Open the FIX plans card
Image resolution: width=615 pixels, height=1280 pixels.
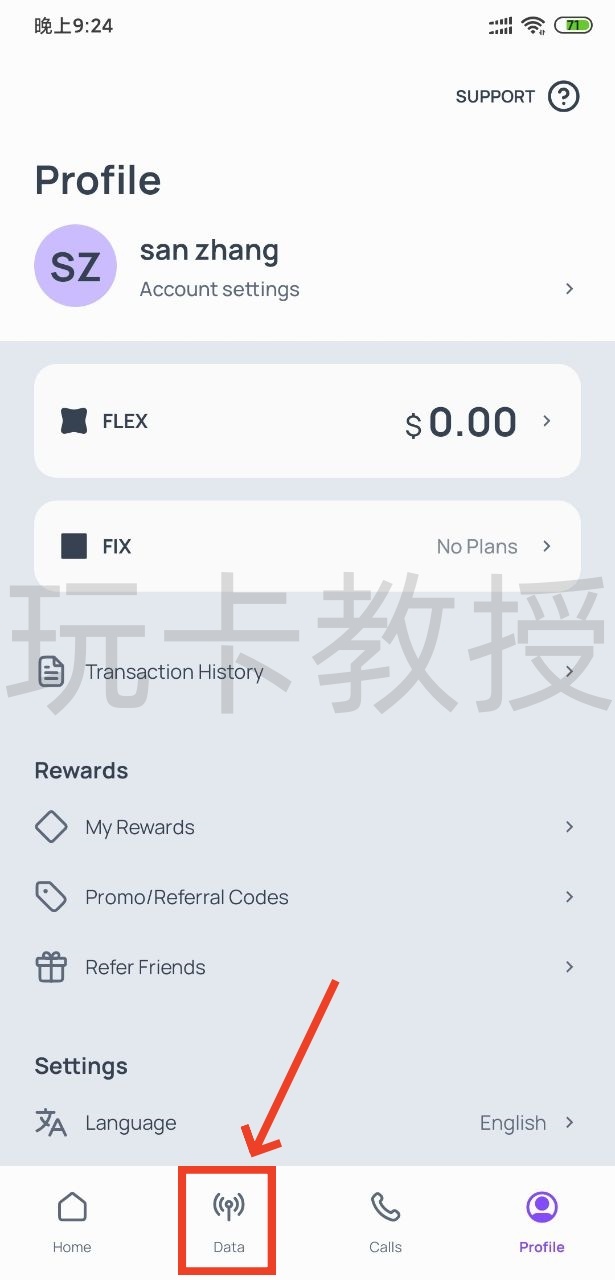(307, 546)
